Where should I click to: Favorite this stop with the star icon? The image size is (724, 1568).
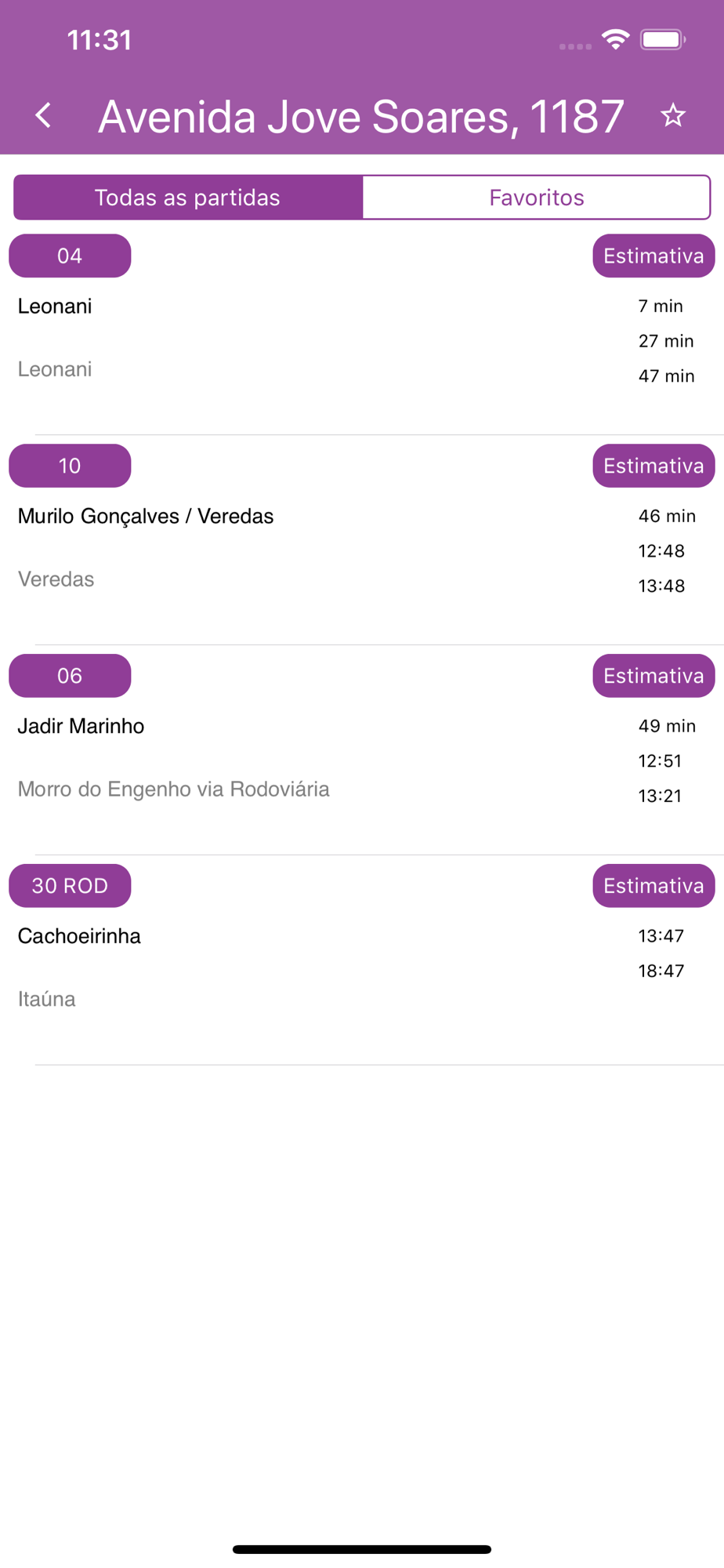click(x=672, y=116)
